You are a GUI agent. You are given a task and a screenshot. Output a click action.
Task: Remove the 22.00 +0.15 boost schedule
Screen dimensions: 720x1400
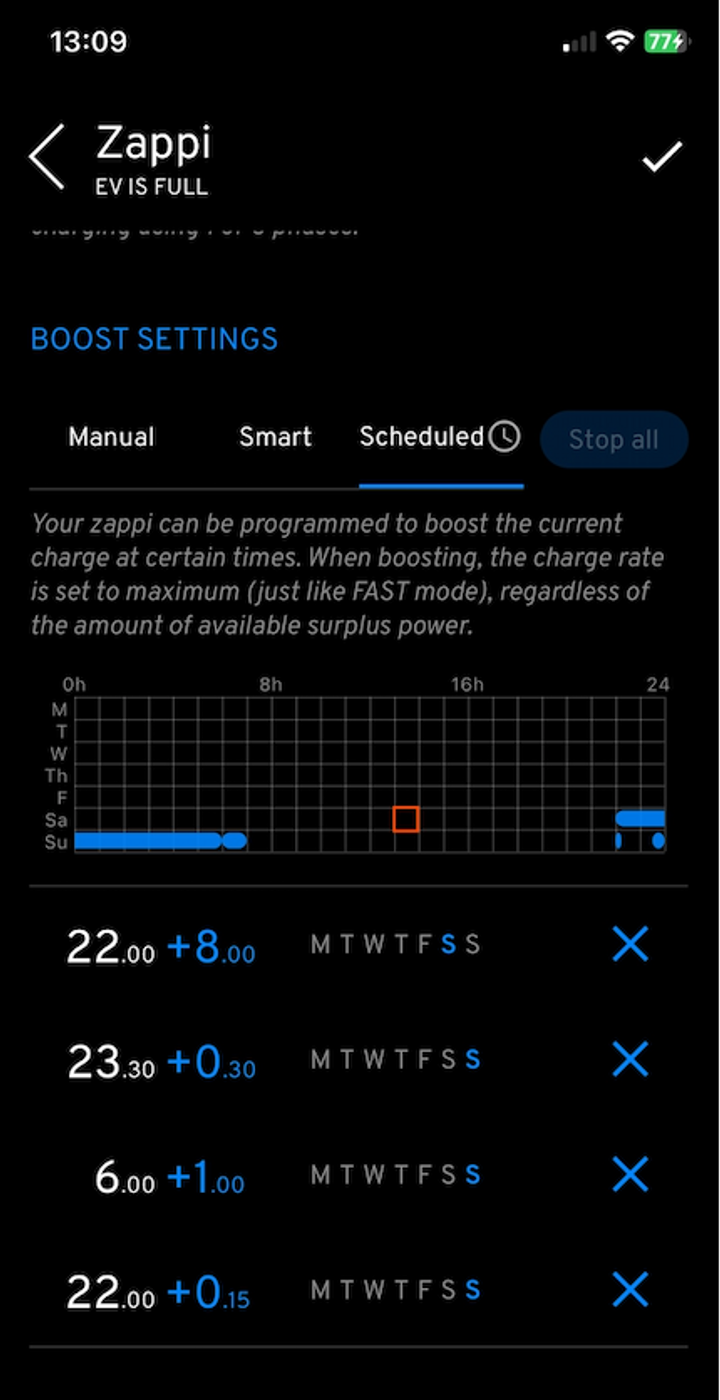point(630,1290)
